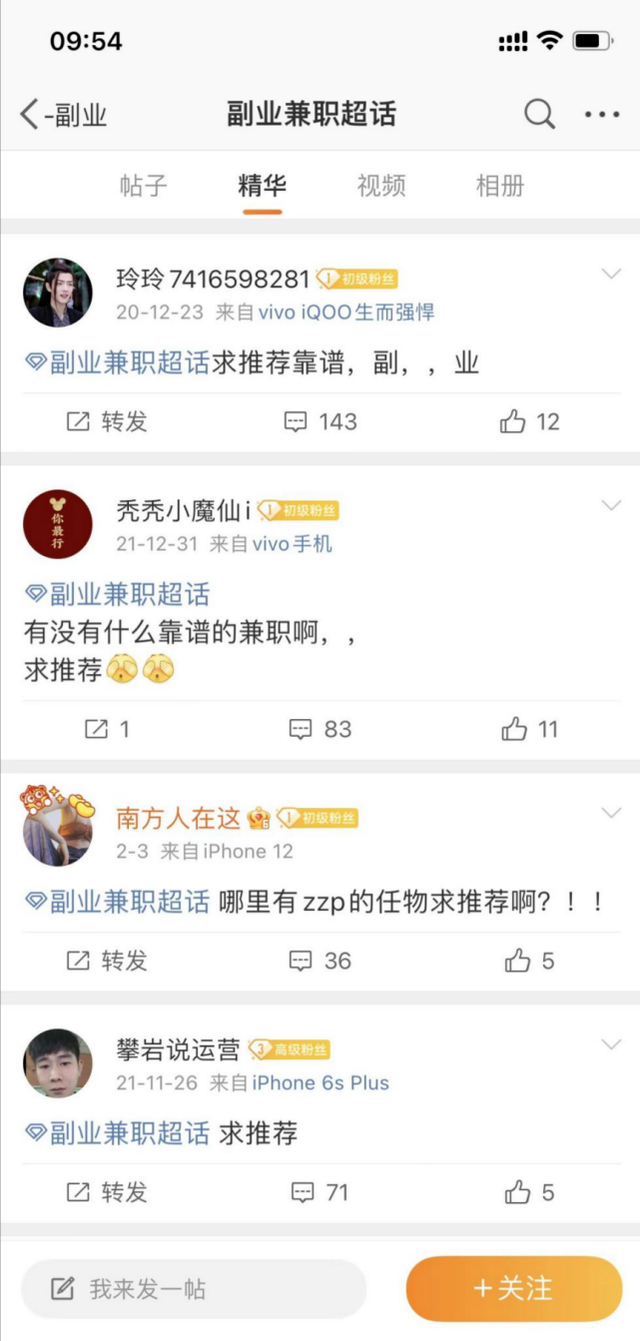This screenshot has height=1341, width=640.
Task: Like 玲玲 7416598281's post
Action: [530, 422]
